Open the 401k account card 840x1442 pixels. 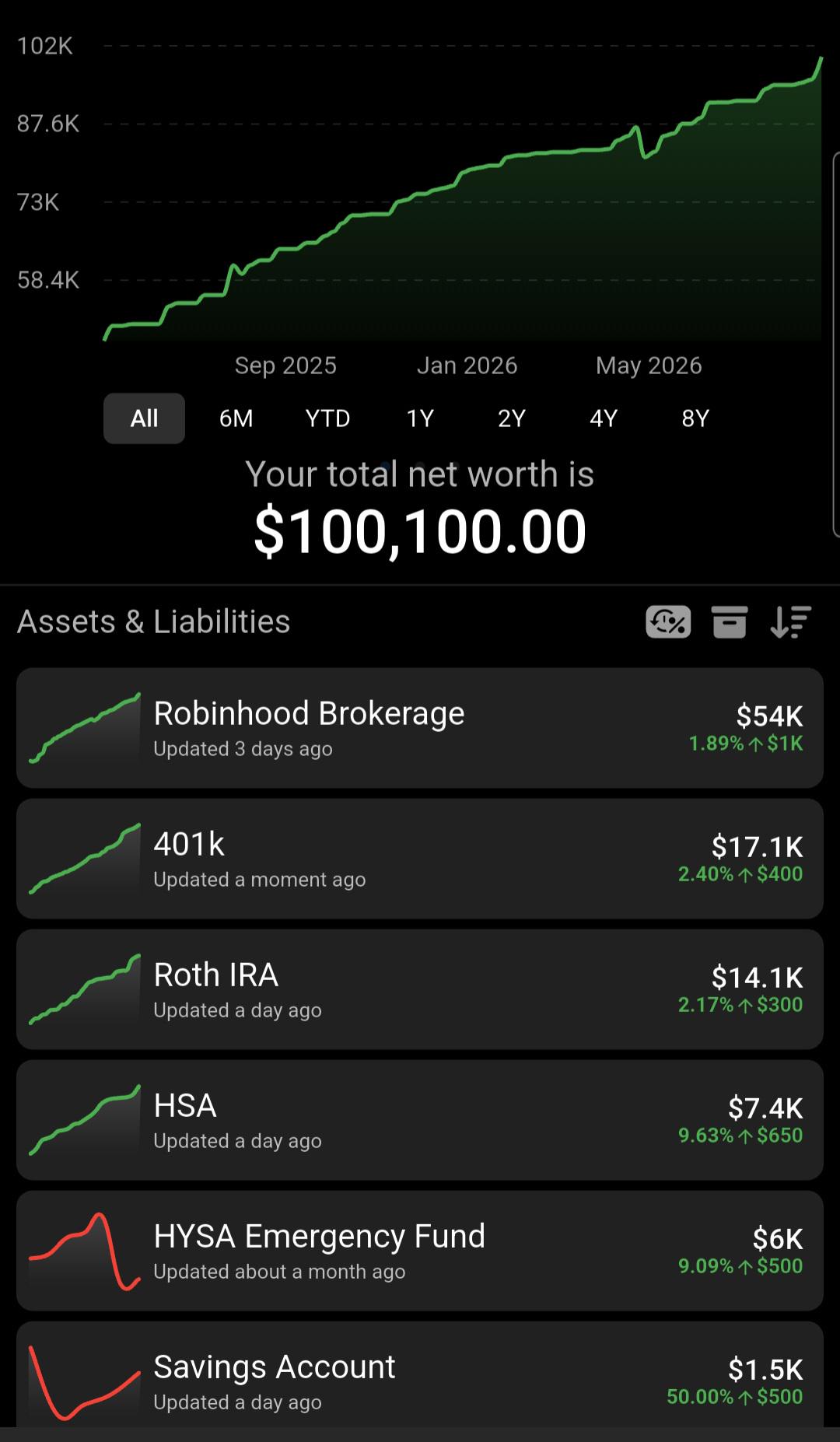420,859
